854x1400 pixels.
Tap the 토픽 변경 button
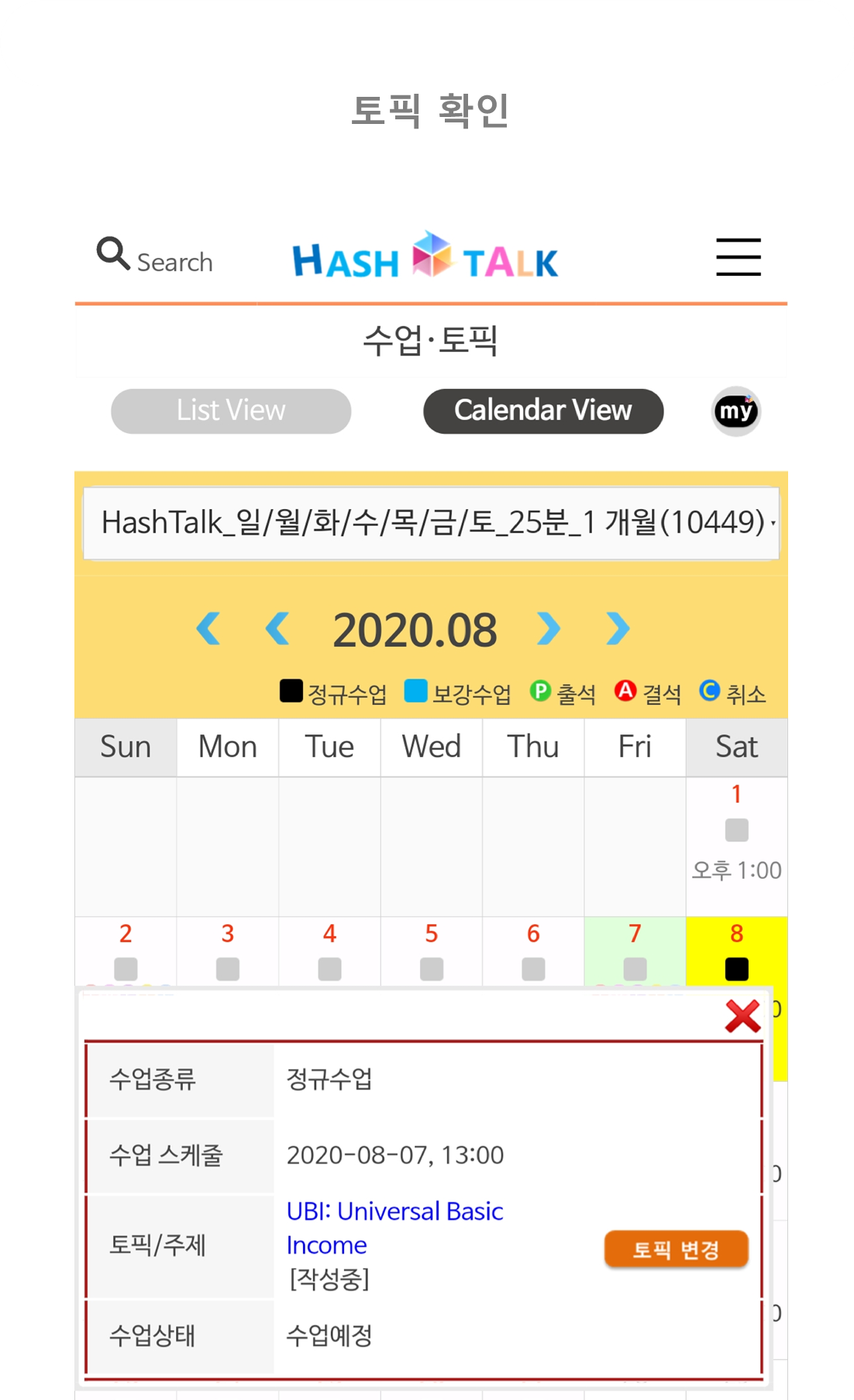[676, 1249]
